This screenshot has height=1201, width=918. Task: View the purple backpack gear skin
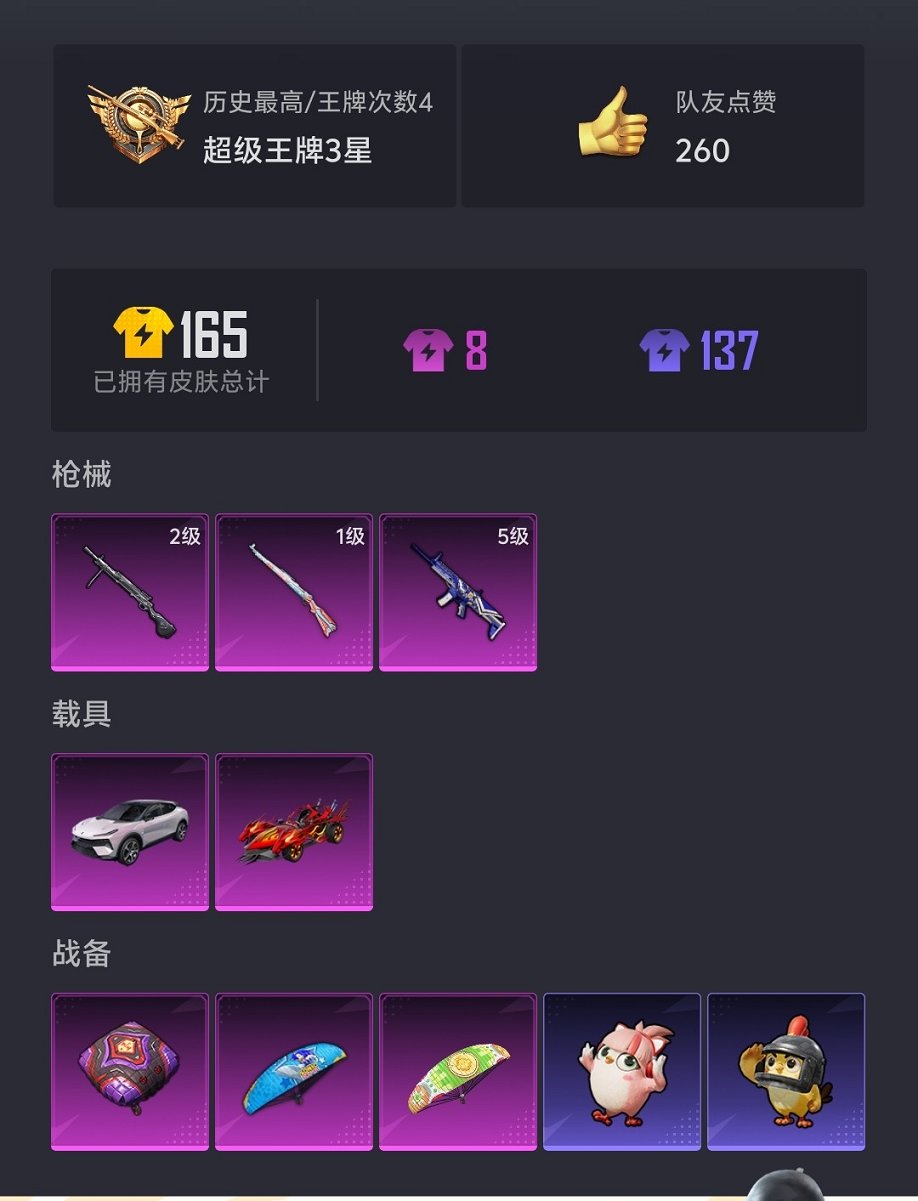click(130, 1072)
